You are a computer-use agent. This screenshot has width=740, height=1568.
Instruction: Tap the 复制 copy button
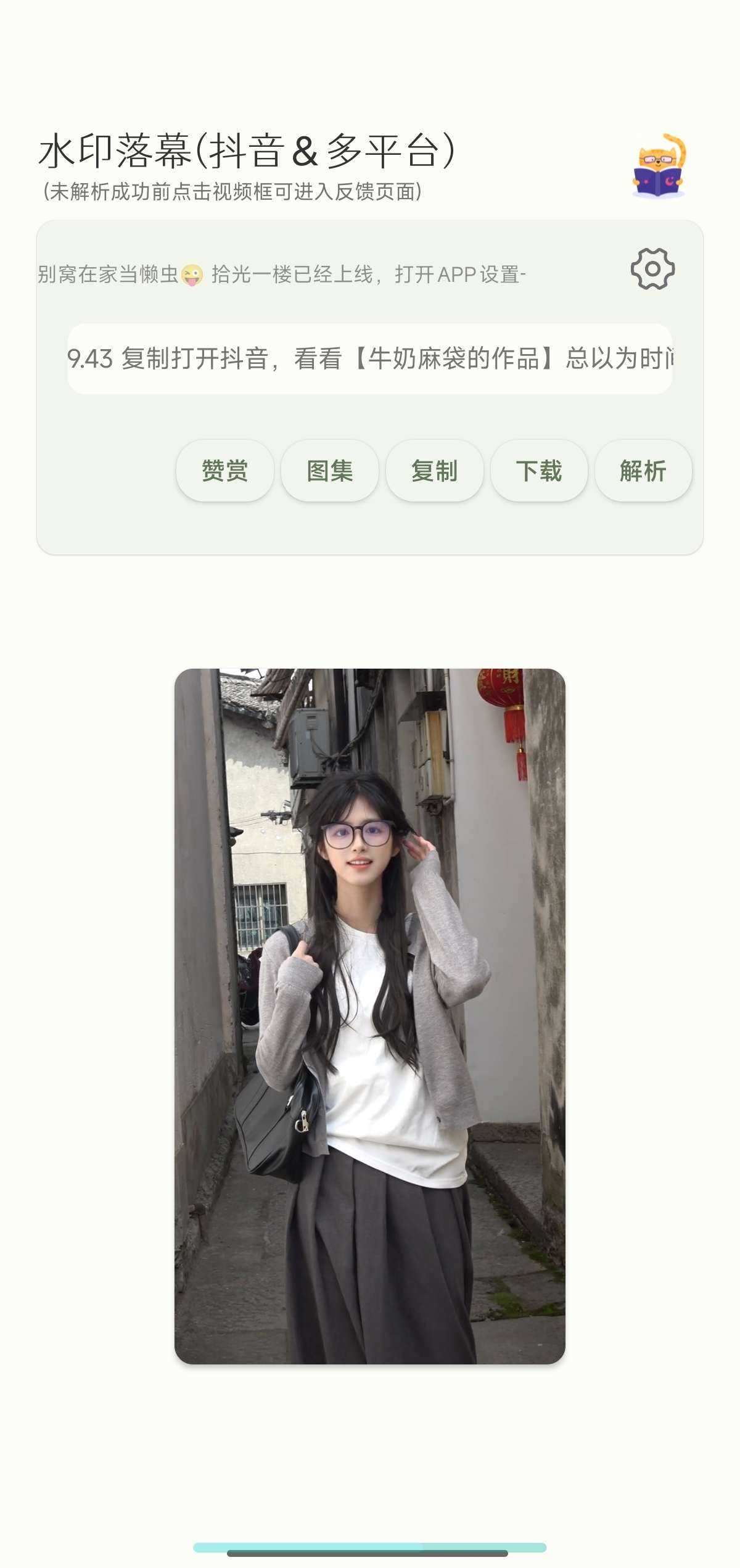tap(434, 471)
